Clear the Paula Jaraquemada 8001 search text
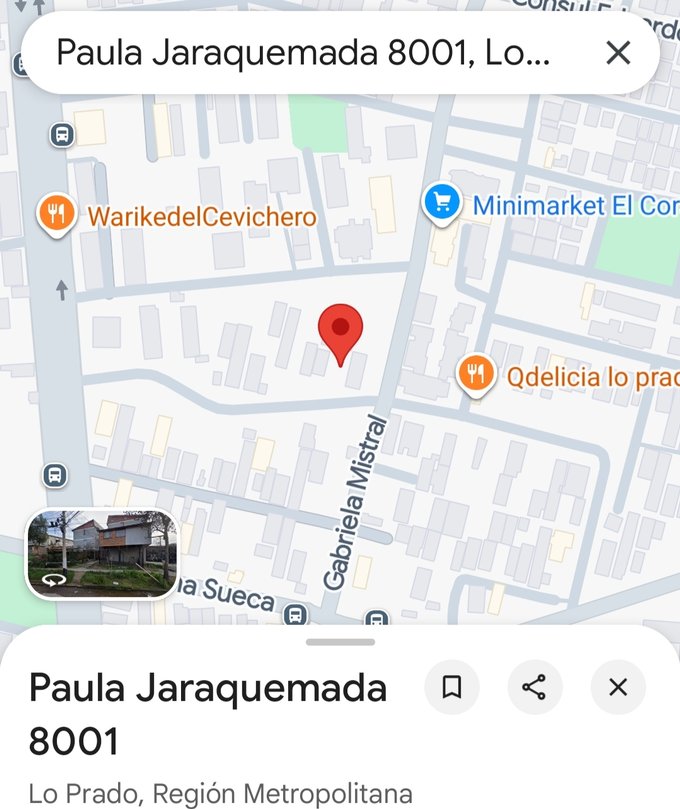The image size is (680, 809). [x=618, y=52]
